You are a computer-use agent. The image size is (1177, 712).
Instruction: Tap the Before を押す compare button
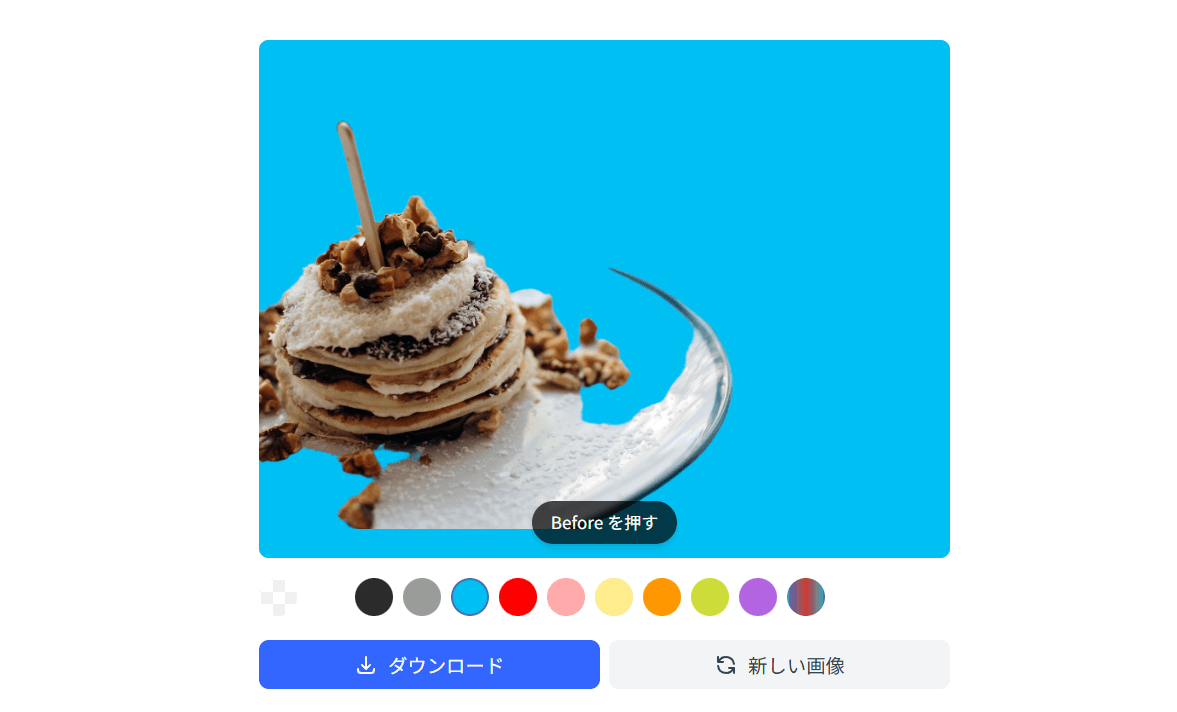(x=604, y=523)
